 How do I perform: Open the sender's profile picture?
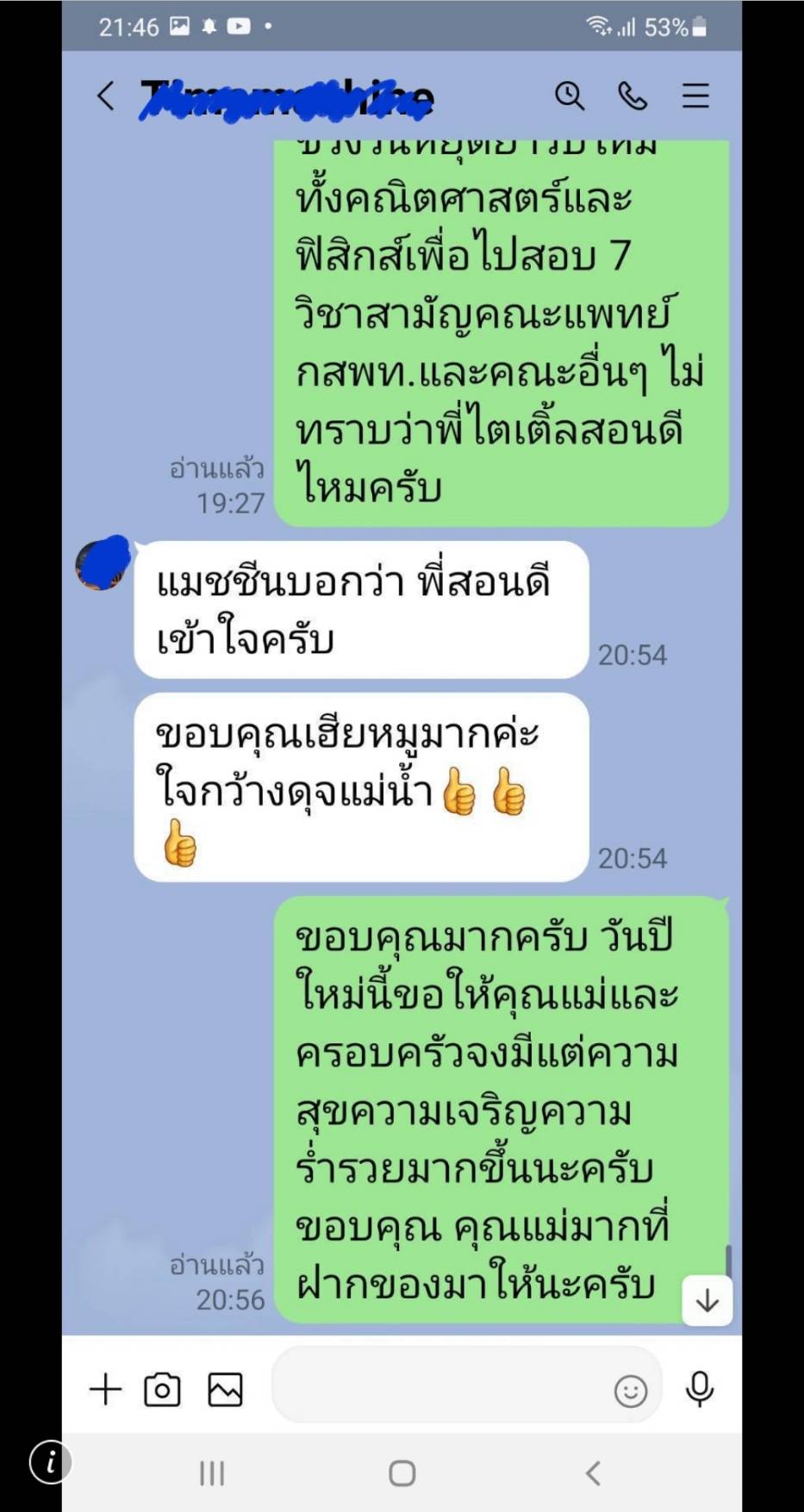point(102,564)
